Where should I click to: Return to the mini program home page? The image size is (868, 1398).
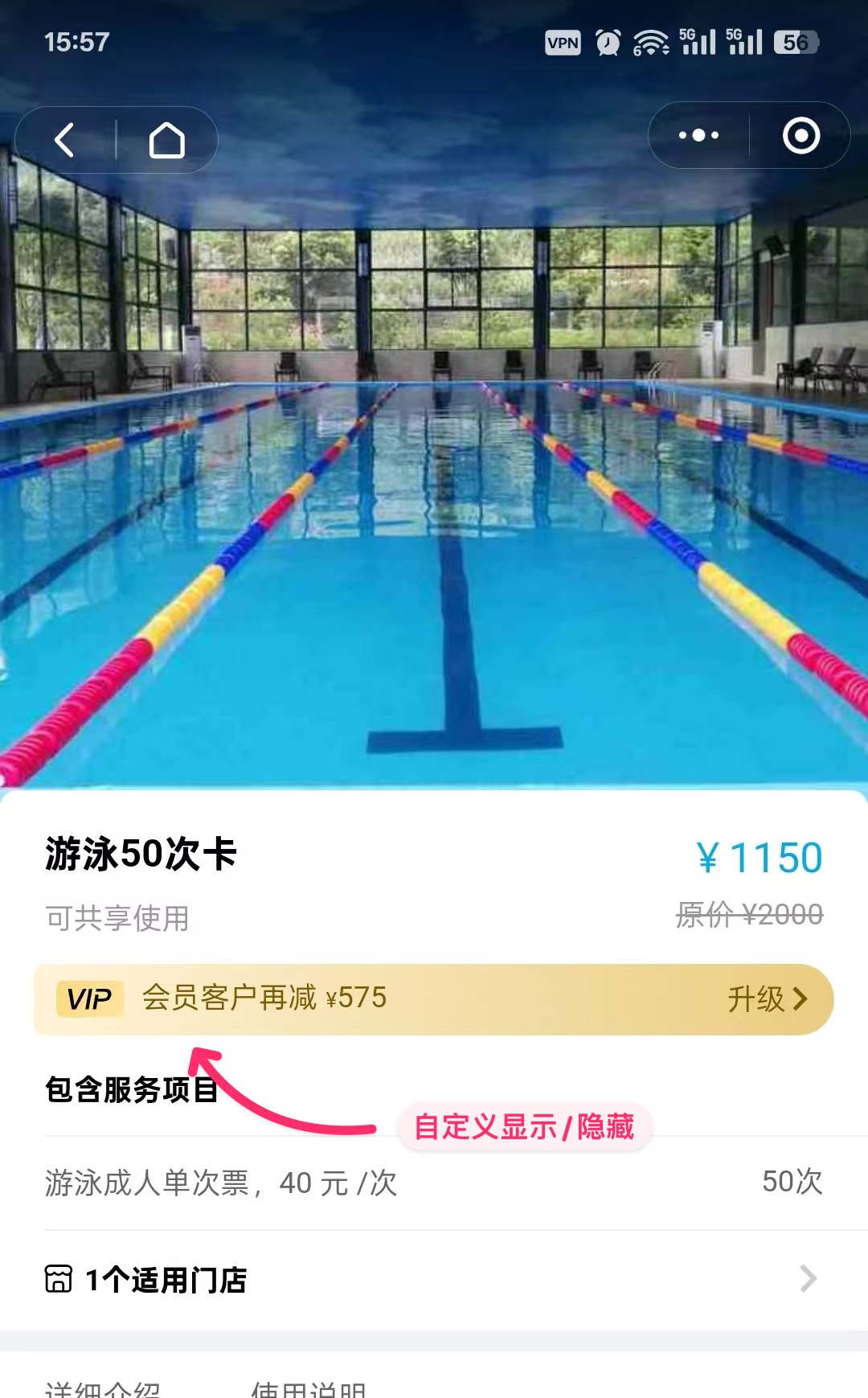pyautogui.click(x=166, y=140)
